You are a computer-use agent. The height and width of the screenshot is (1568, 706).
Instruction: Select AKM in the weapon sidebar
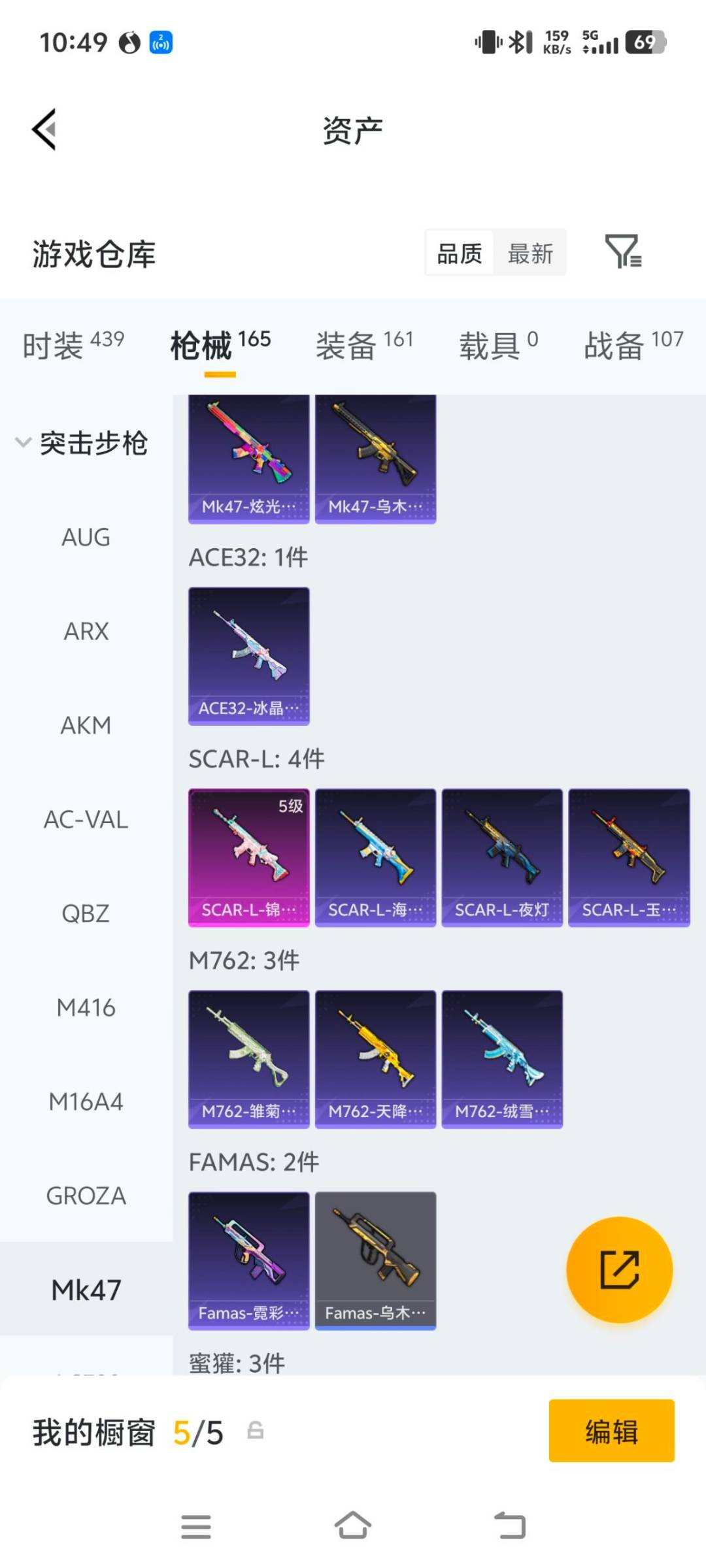click(85, 725)
